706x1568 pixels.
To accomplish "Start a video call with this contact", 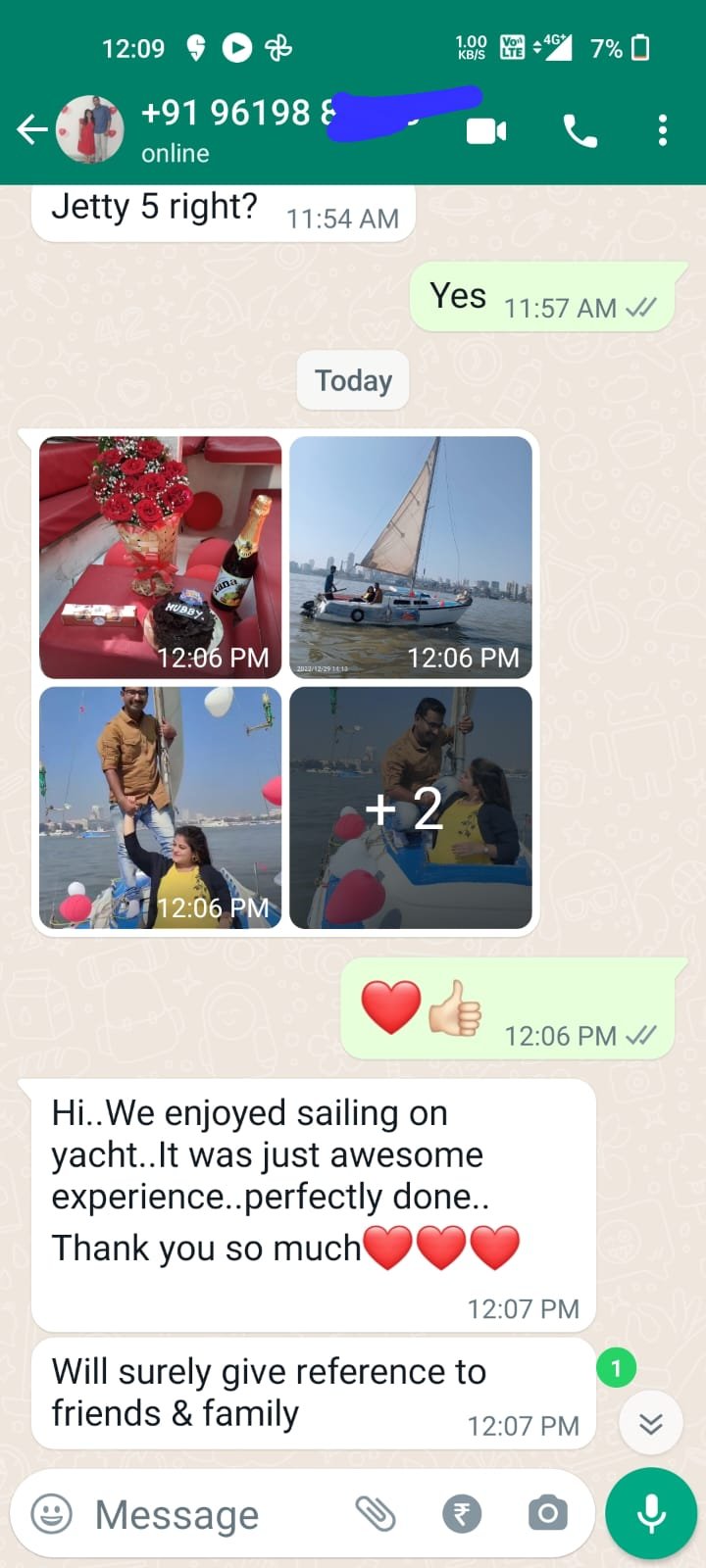I will tap(486, 130).
